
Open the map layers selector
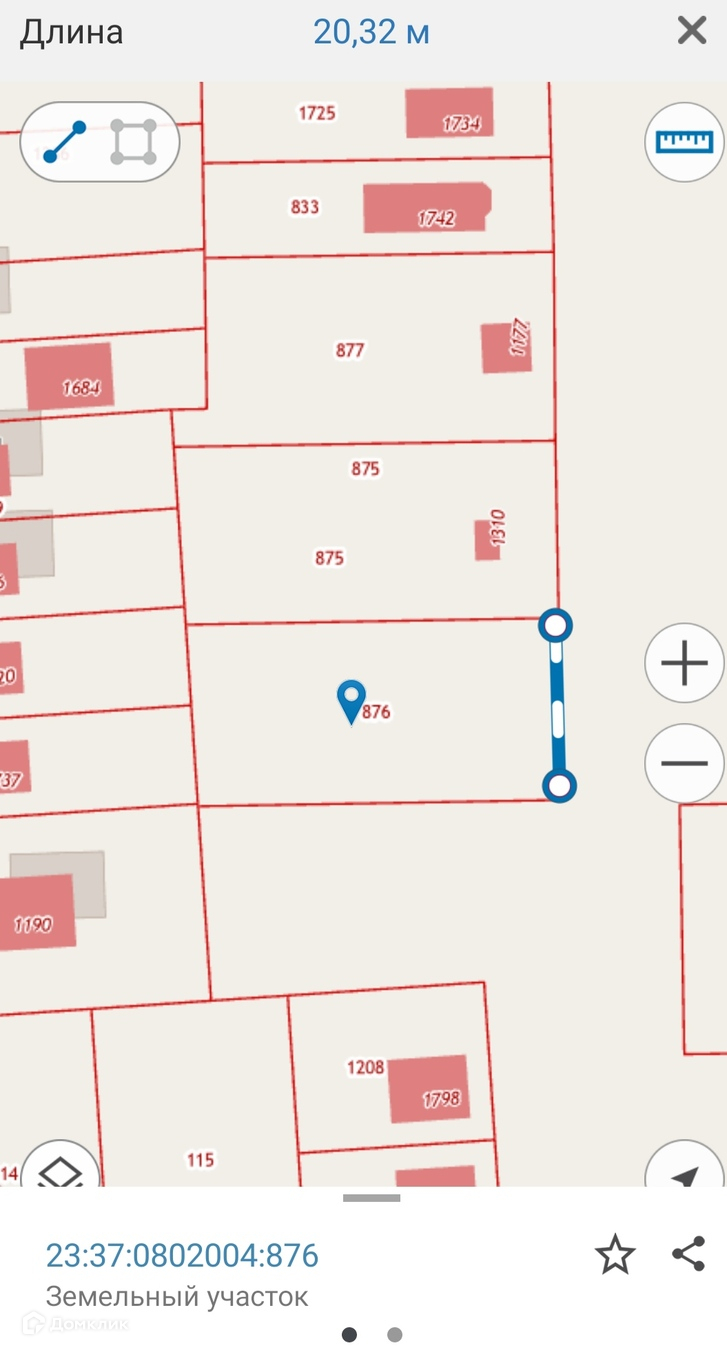(x=60, y=1166)
